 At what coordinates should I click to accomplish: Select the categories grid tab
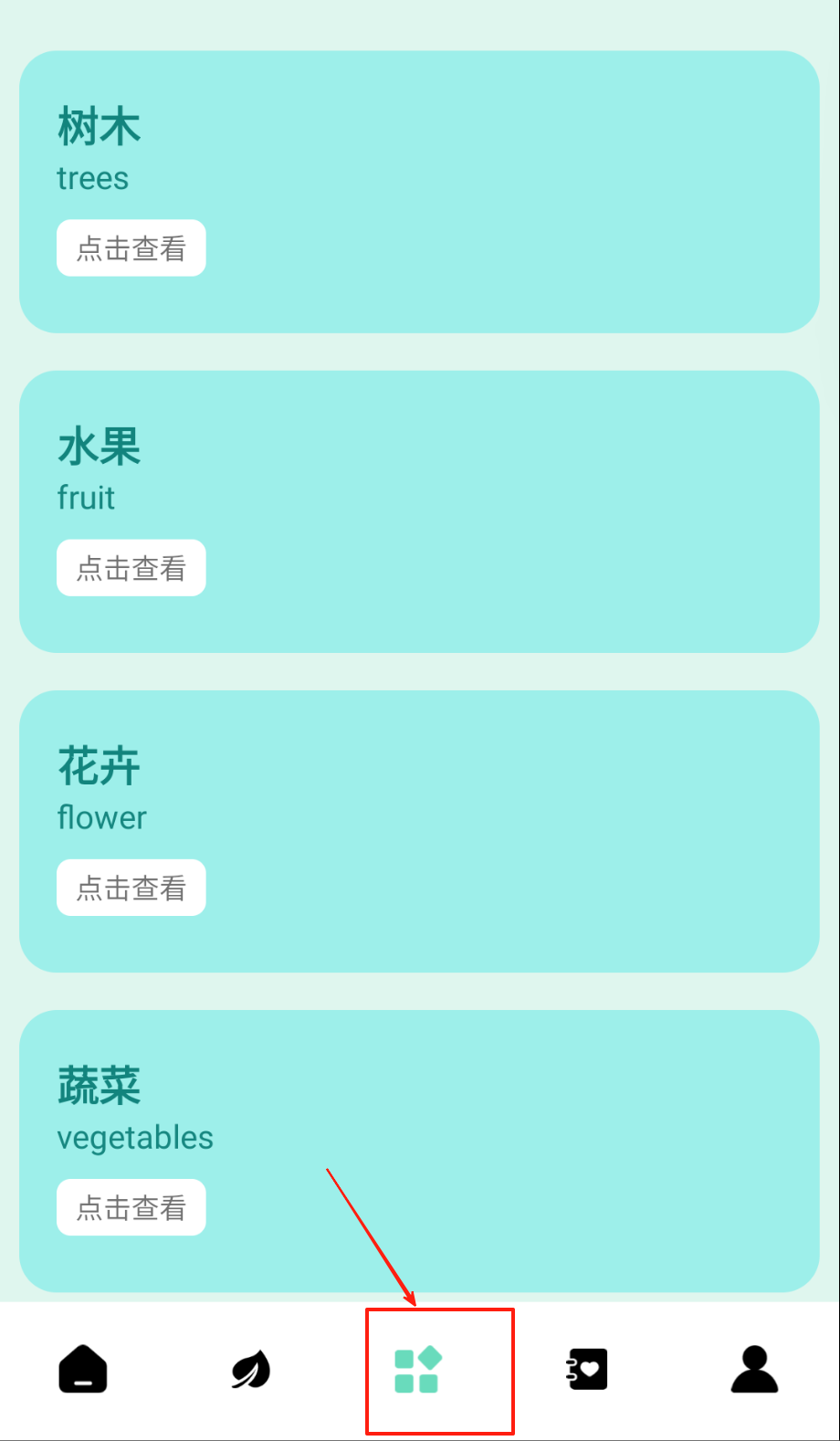coord(417,1370)
